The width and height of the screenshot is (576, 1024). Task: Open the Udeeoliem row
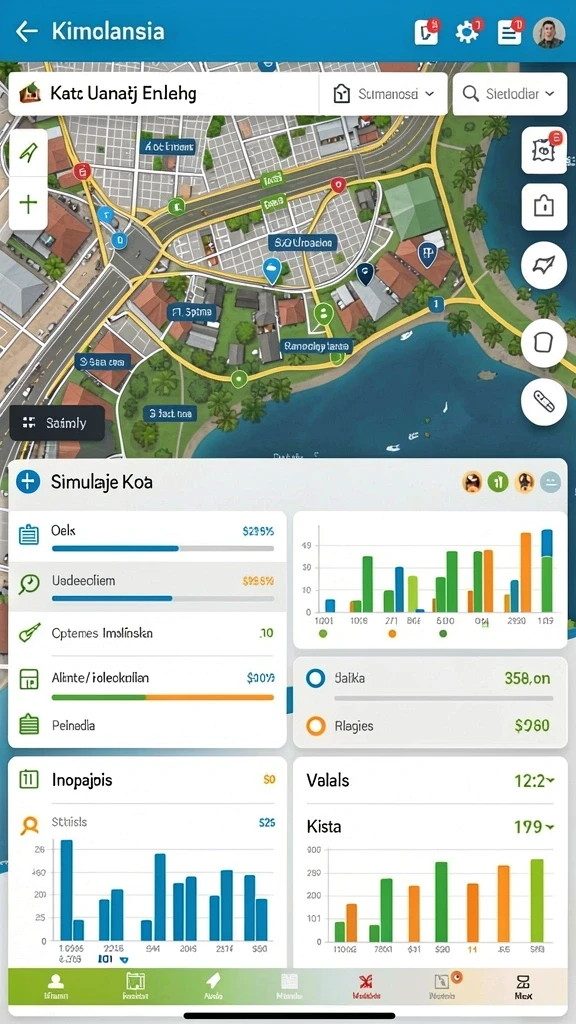(148, 586)
